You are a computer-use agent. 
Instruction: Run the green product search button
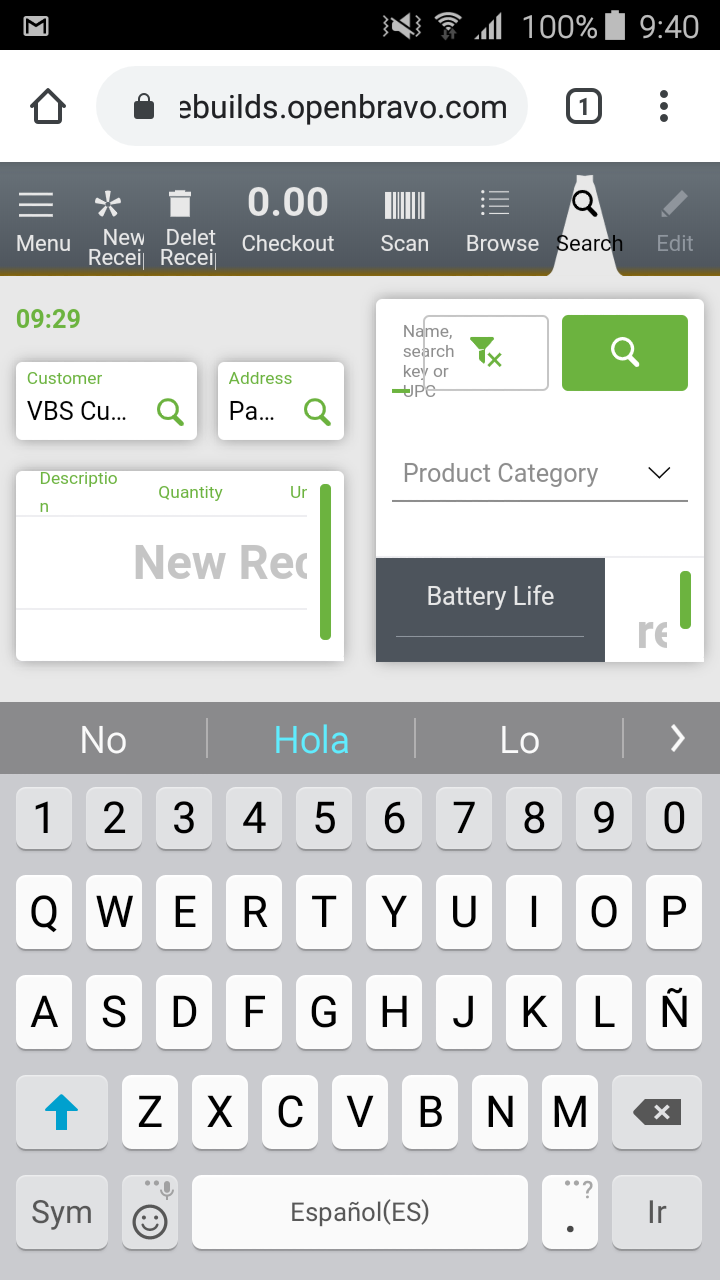click(624, 352)
